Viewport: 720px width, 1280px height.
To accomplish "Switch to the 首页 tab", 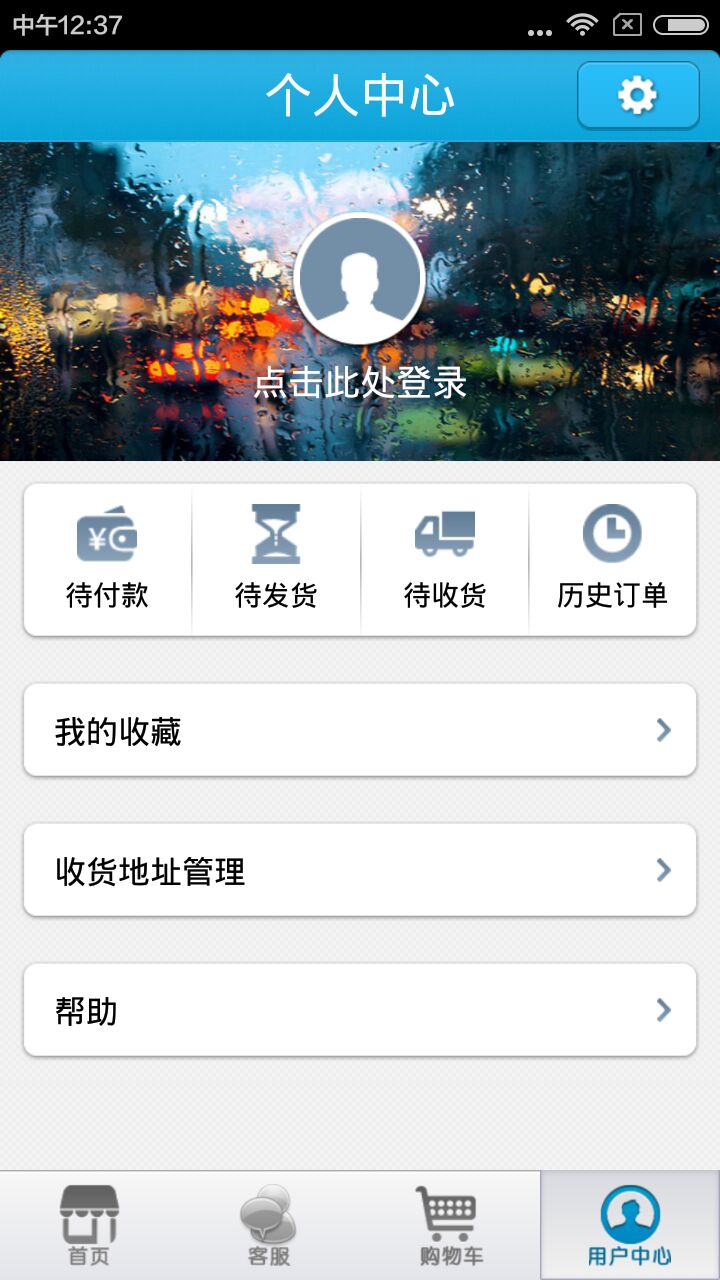I will 90,1222.
